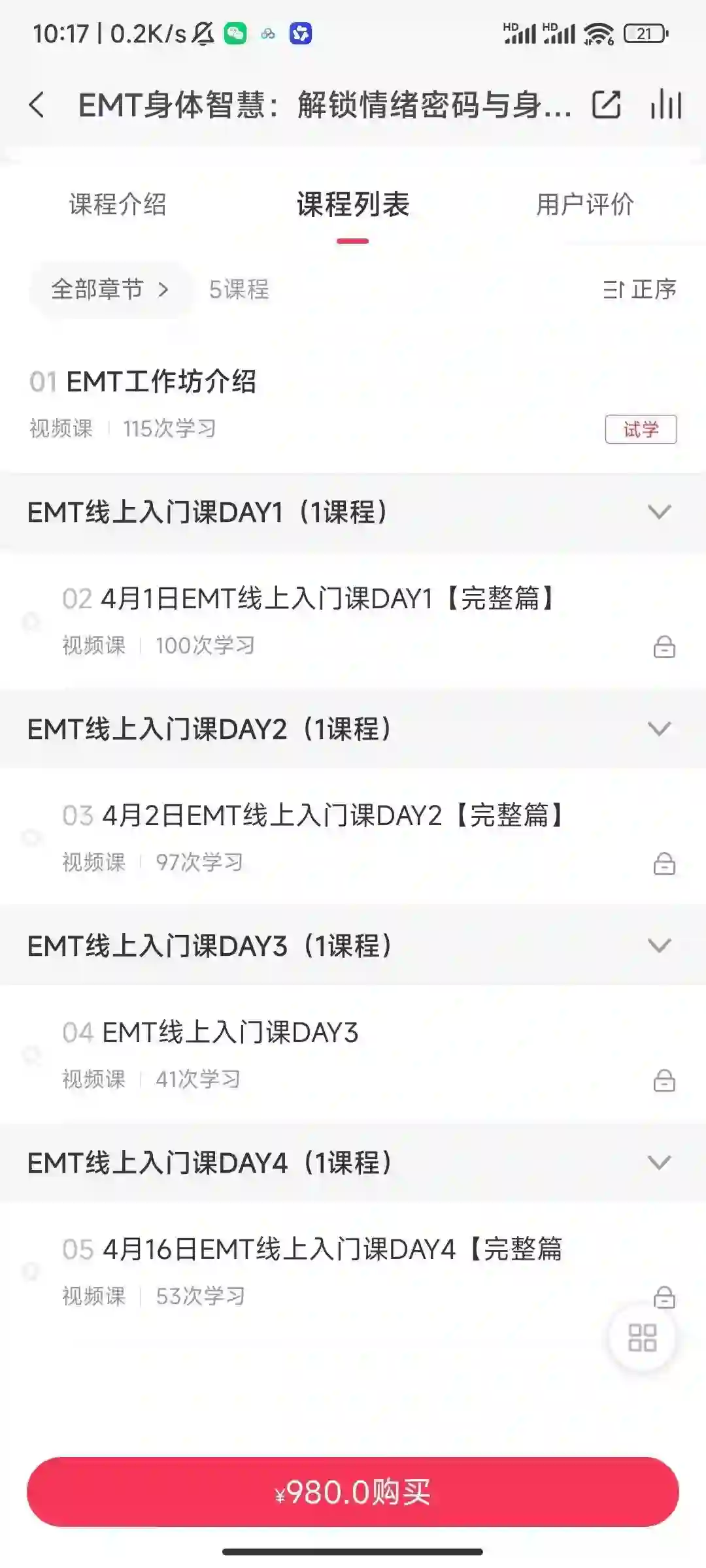Tap the floating grid menu button
This screenshot has height=1568, width=706.
coord(642,1337)
